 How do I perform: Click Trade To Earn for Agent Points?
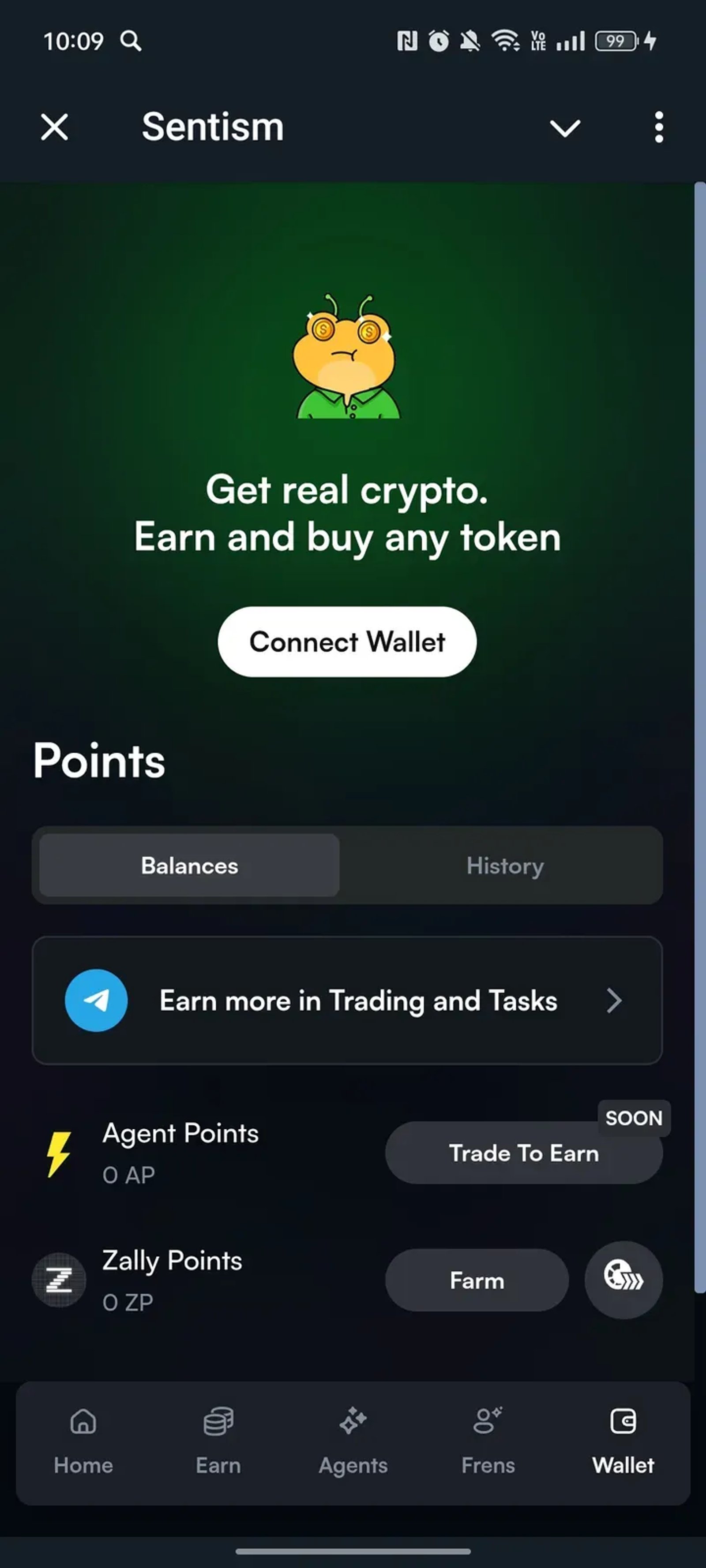(523, 1153)
